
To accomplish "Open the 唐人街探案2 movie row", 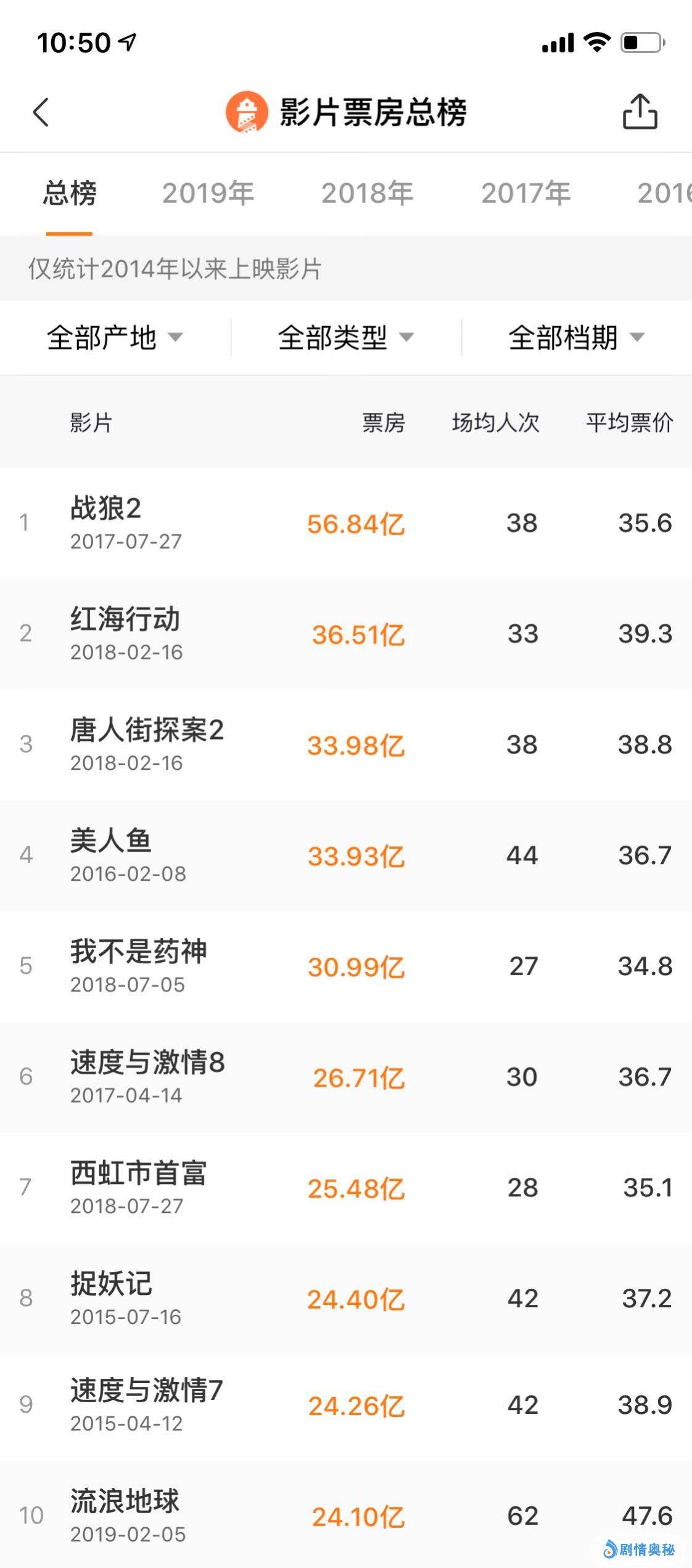I will click(x=345, y=745).
